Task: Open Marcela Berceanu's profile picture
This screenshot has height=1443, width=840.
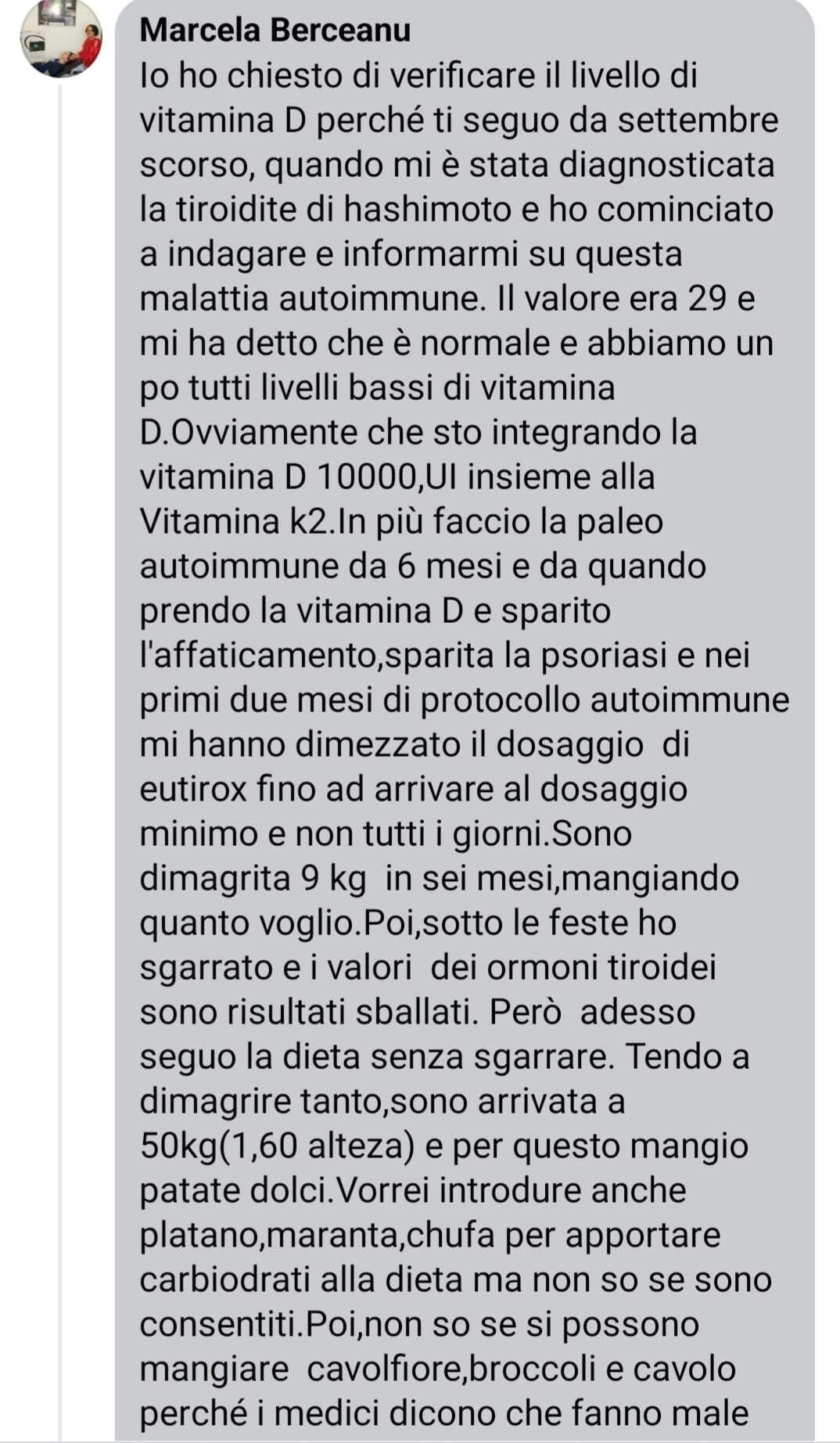Action: pos(61,37)
